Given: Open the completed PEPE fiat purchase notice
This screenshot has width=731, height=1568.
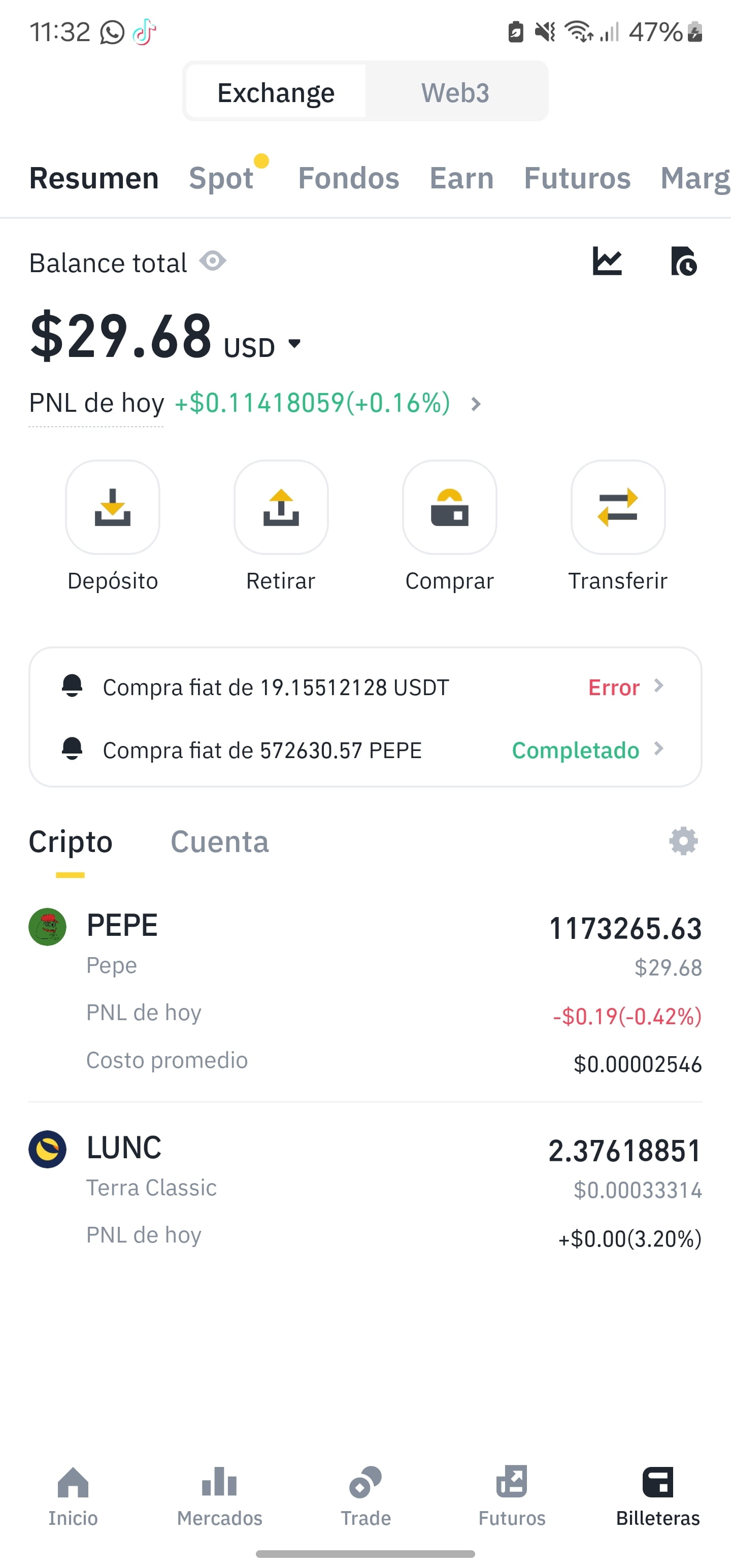Looking at the screenshot, I should tap(365, 750).
